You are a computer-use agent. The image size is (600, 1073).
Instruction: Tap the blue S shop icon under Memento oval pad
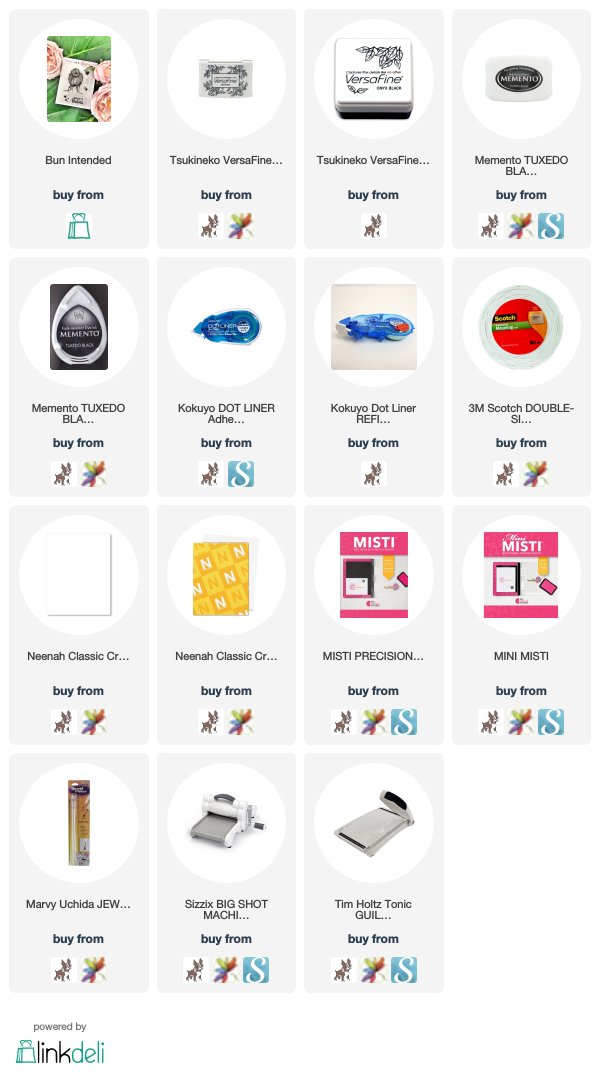point(551,226)
